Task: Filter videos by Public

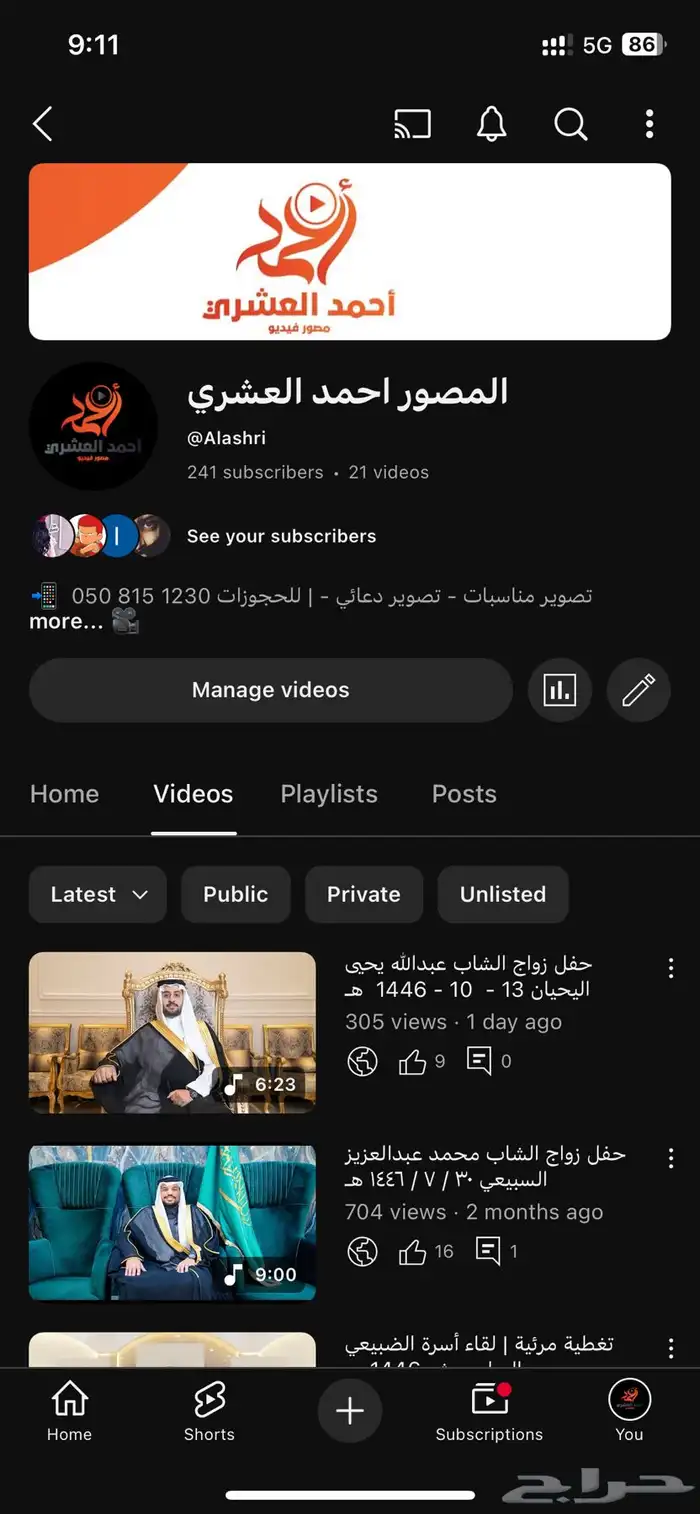Action: tap(236, 894)
